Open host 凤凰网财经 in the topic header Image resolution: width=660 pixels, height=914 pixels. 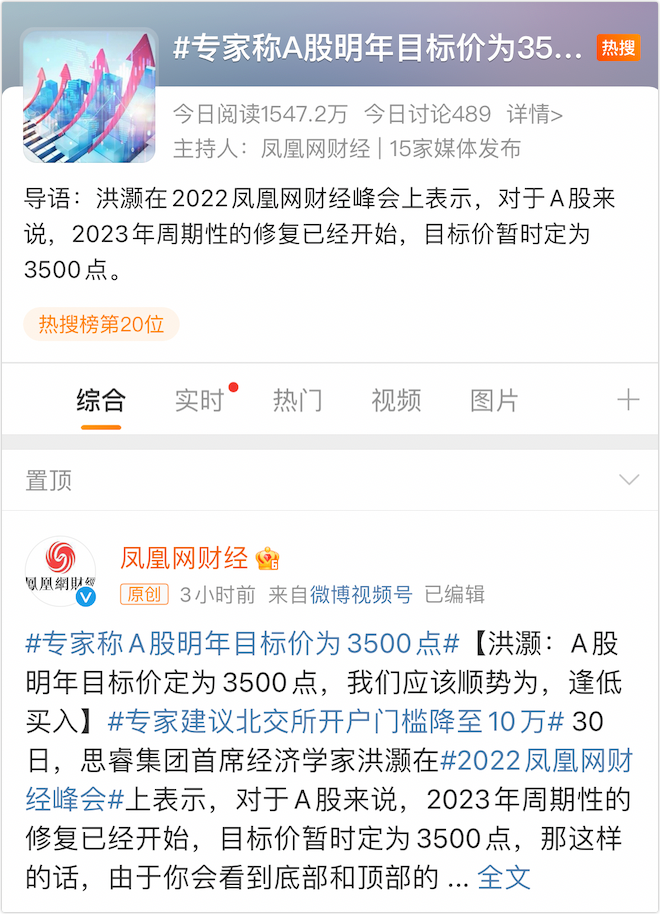(x=315, y=149)
